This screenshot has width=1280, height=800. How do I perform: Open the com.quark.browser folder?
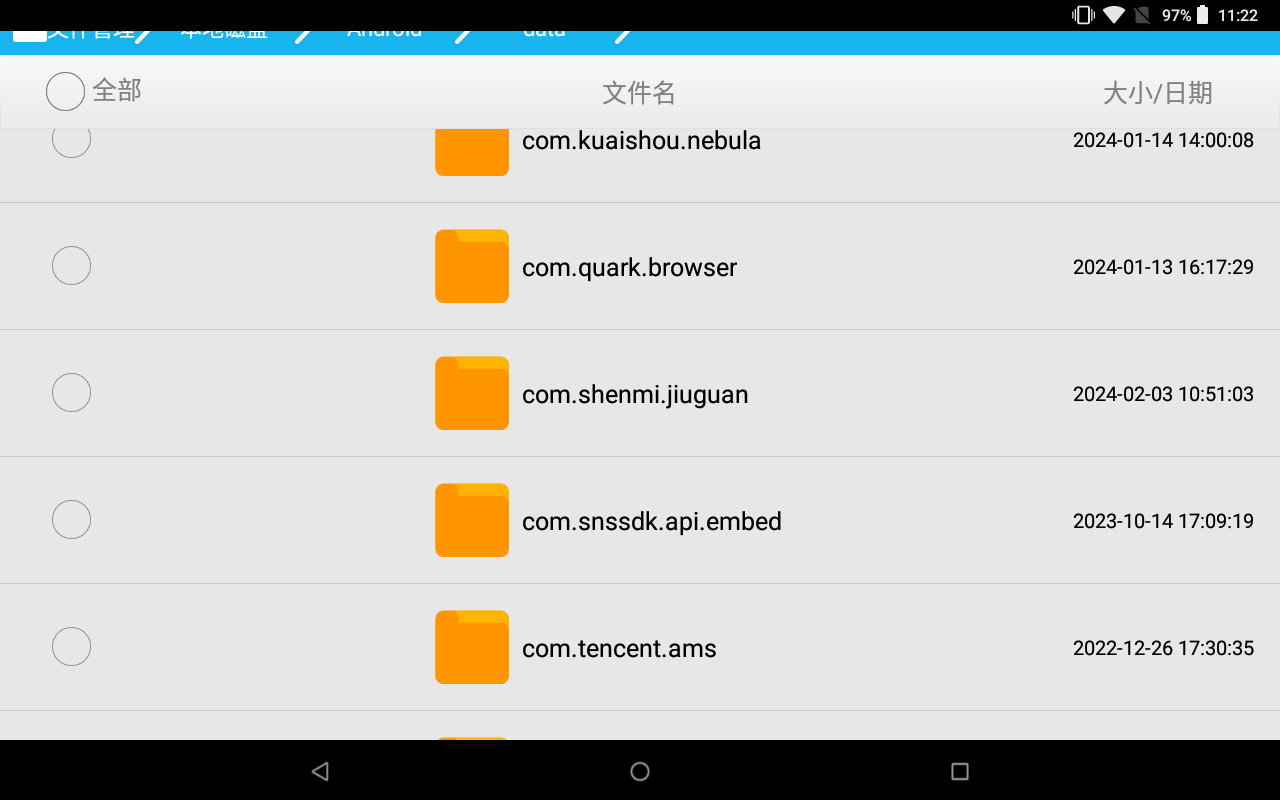pyautogui.click(x=629, y=267)
